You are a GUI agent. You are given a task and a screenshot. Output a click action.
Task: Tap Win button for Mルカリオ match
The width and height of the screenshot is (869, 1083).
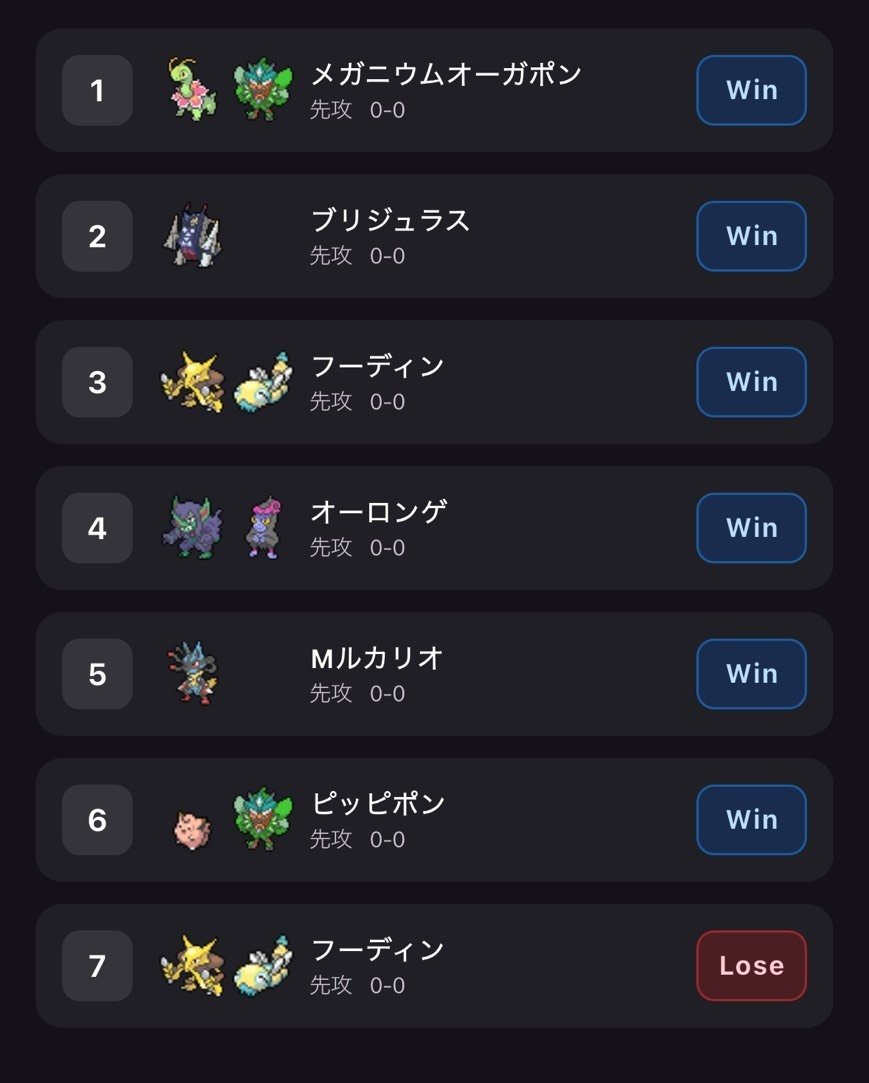751,674
